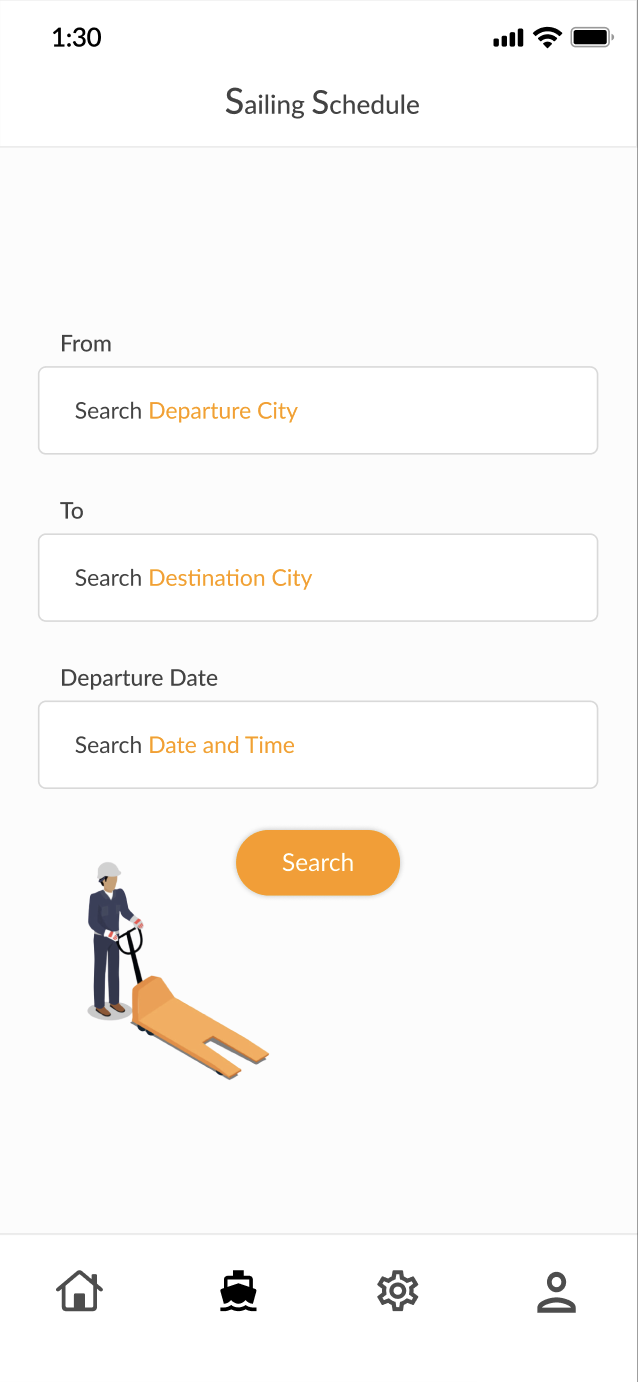Image resolution: width=638 pixels, height=1382 pixels.
Task: Go to the Home tab
Action: point(79,1291)
